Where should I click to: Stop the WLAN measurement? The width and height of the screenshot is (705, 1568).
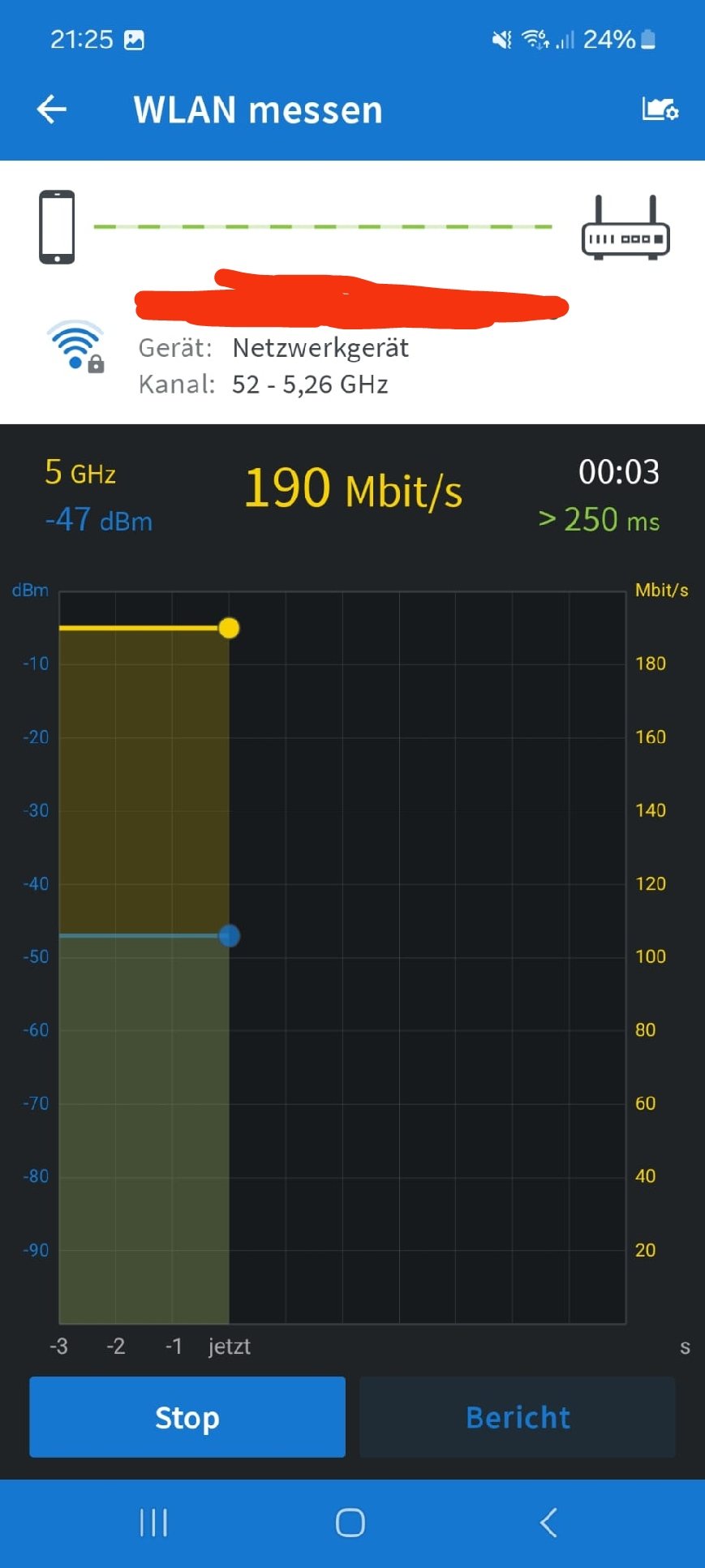pos(187,1417)
